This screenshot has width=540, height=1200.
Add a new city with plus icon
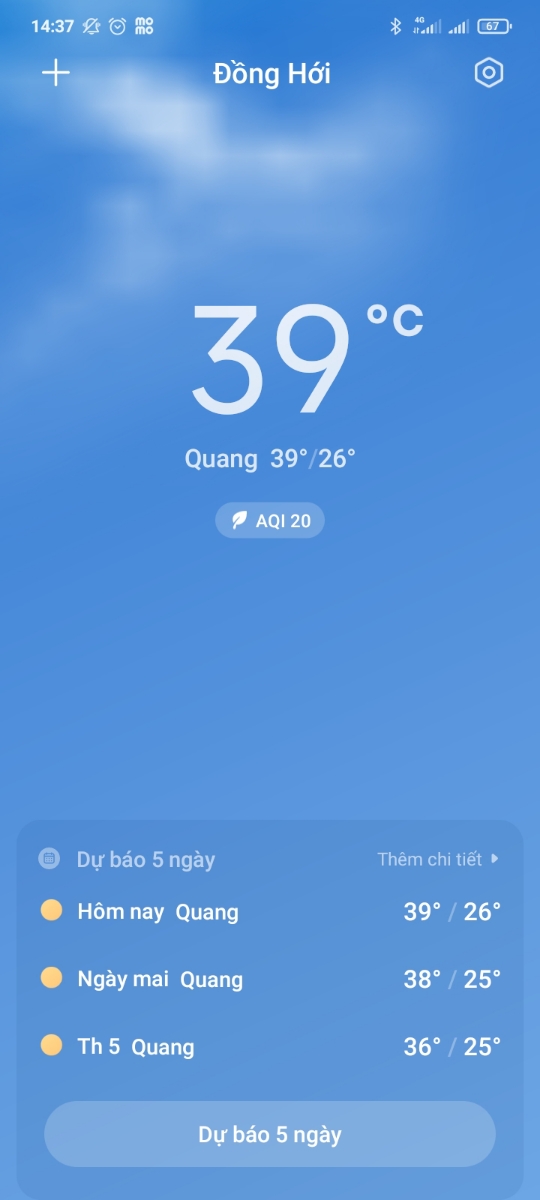click(x=56, y=73)
